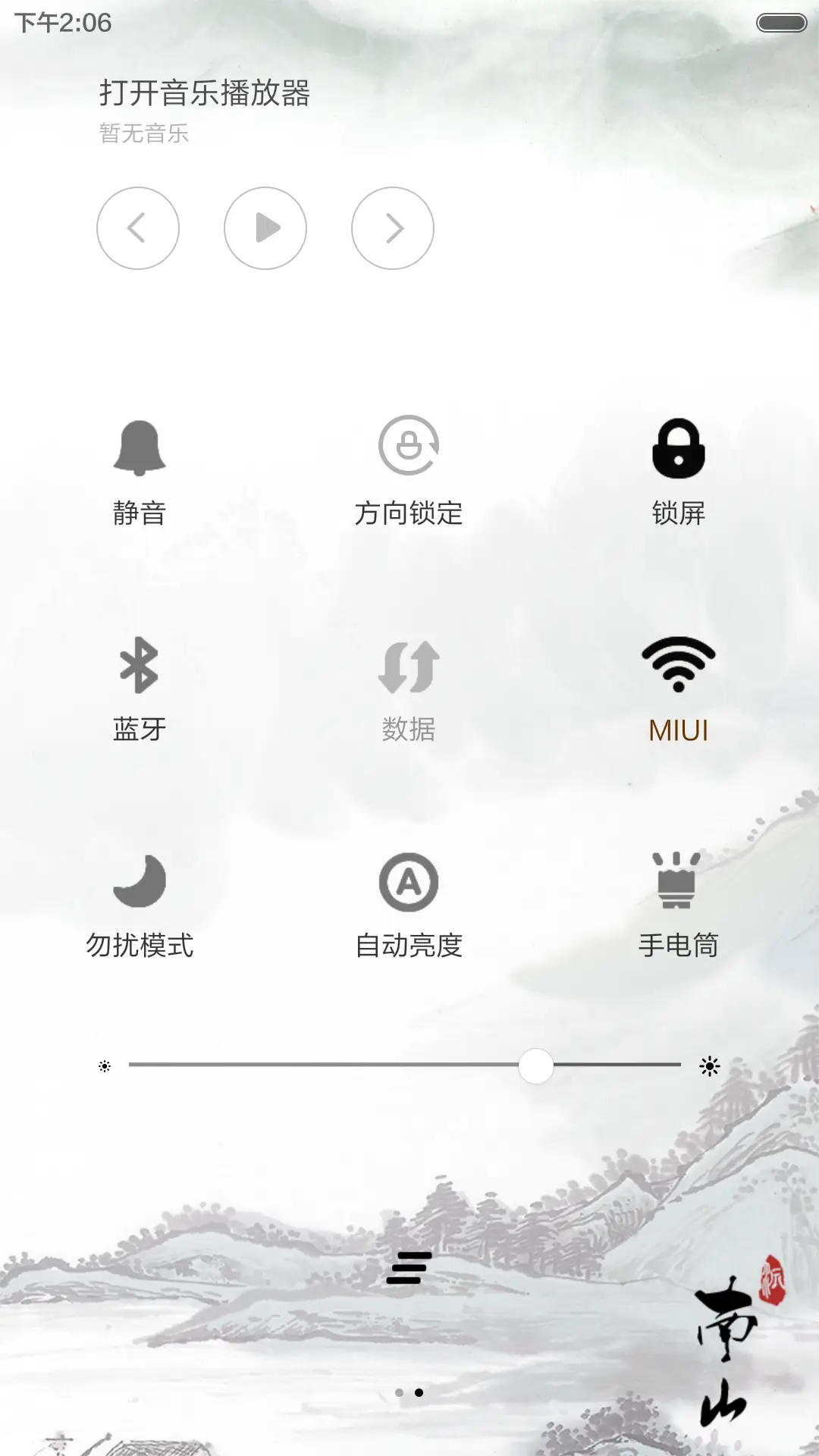
Task: Open 打开音乐播放器 music player link
Action: pos(205,93)
